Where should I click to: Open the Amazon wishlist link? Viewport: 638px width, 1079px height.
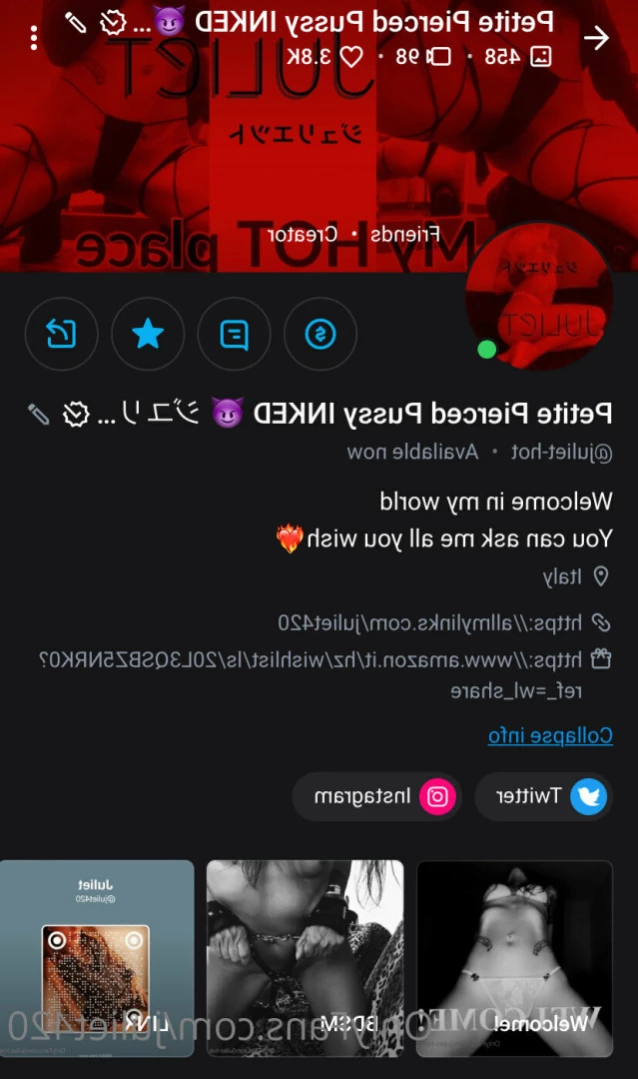[308, 660]
